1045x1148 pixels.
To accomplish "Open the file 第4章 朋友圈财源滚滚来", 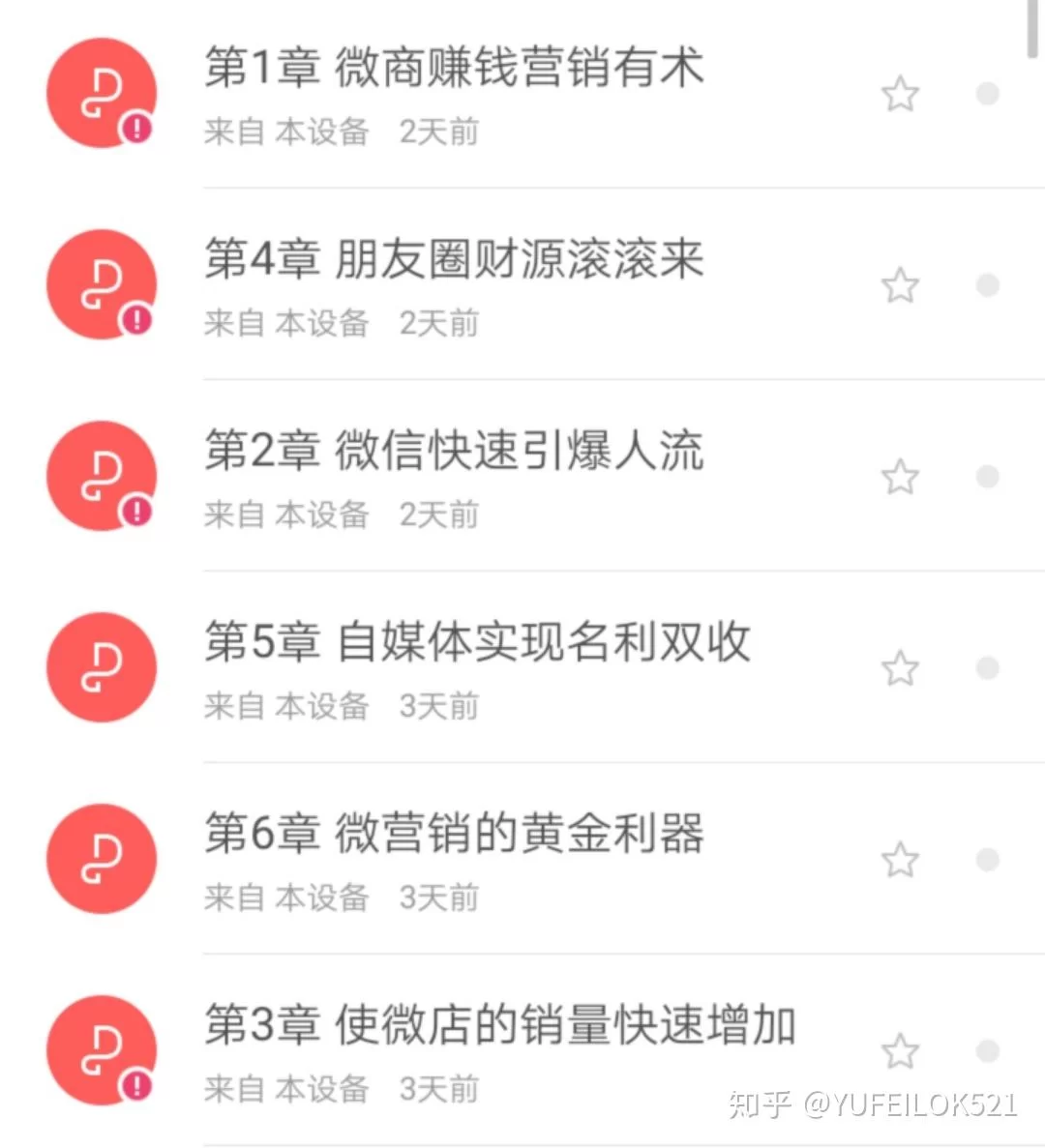I will pos(453,261).
